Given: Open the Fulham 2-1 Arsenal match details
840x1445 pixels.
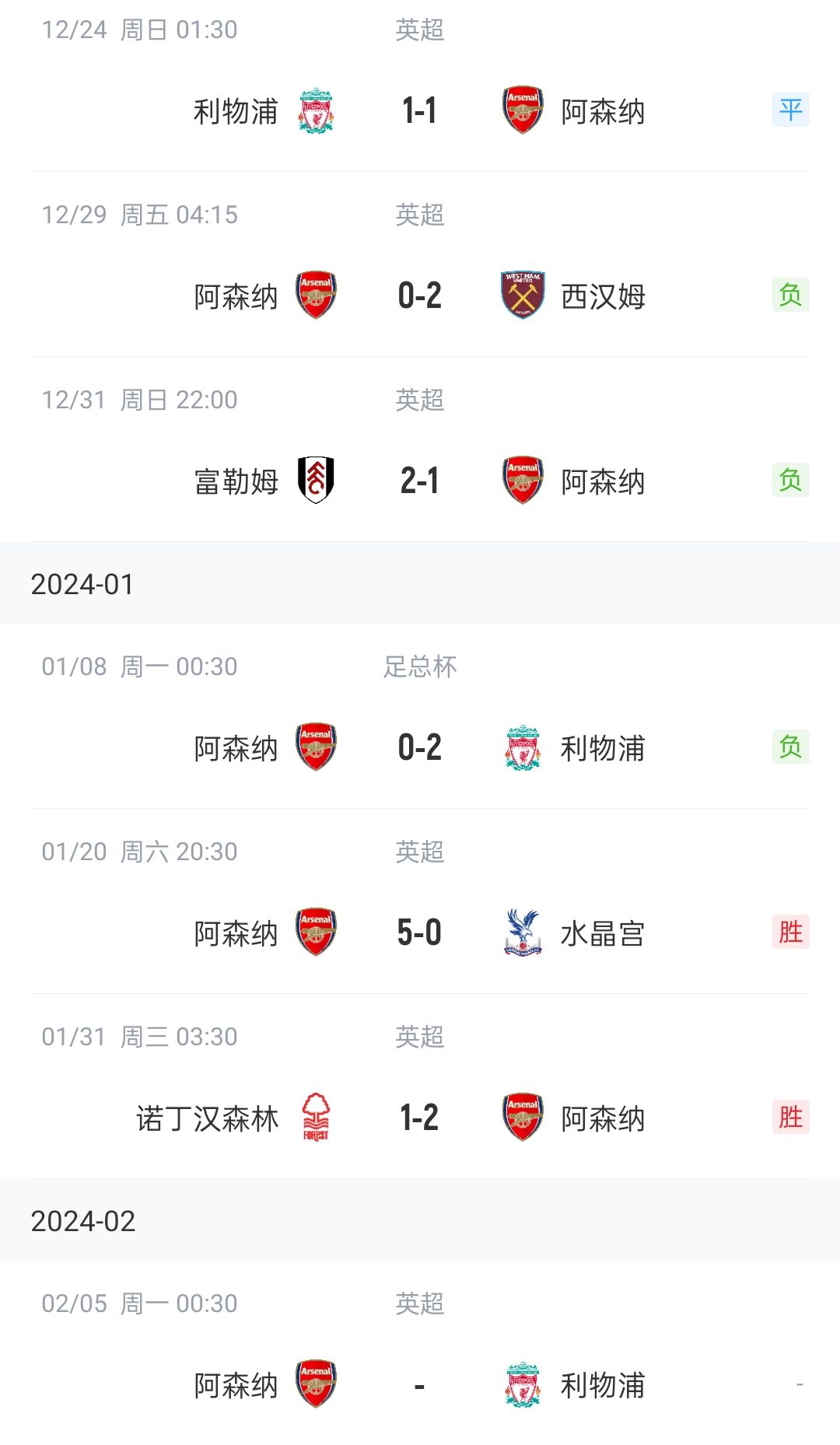Looking at the screenshot, I should [420, 481].
